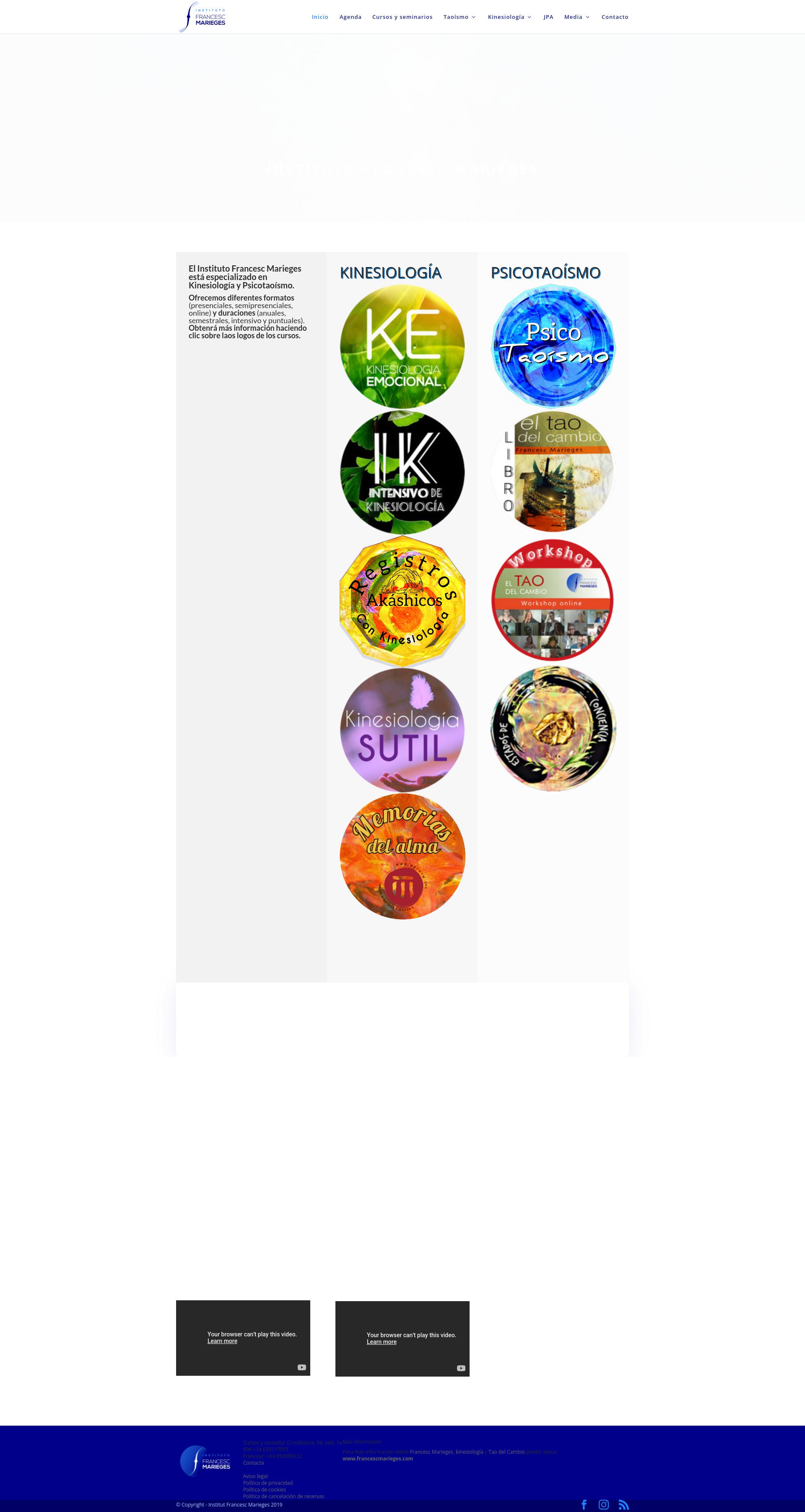Image resolution: width=805 pixels, height=1512 pixels.
Task: Open the Kinesiología Emocional course logo
Action: click(402, 347)
